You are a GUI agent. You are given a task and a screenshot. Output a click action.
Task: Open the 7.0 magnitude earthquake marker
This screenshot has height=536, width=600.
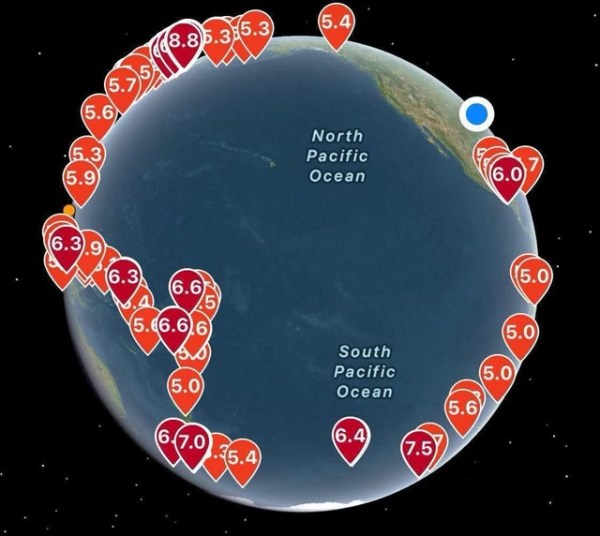tap(191, 441)
